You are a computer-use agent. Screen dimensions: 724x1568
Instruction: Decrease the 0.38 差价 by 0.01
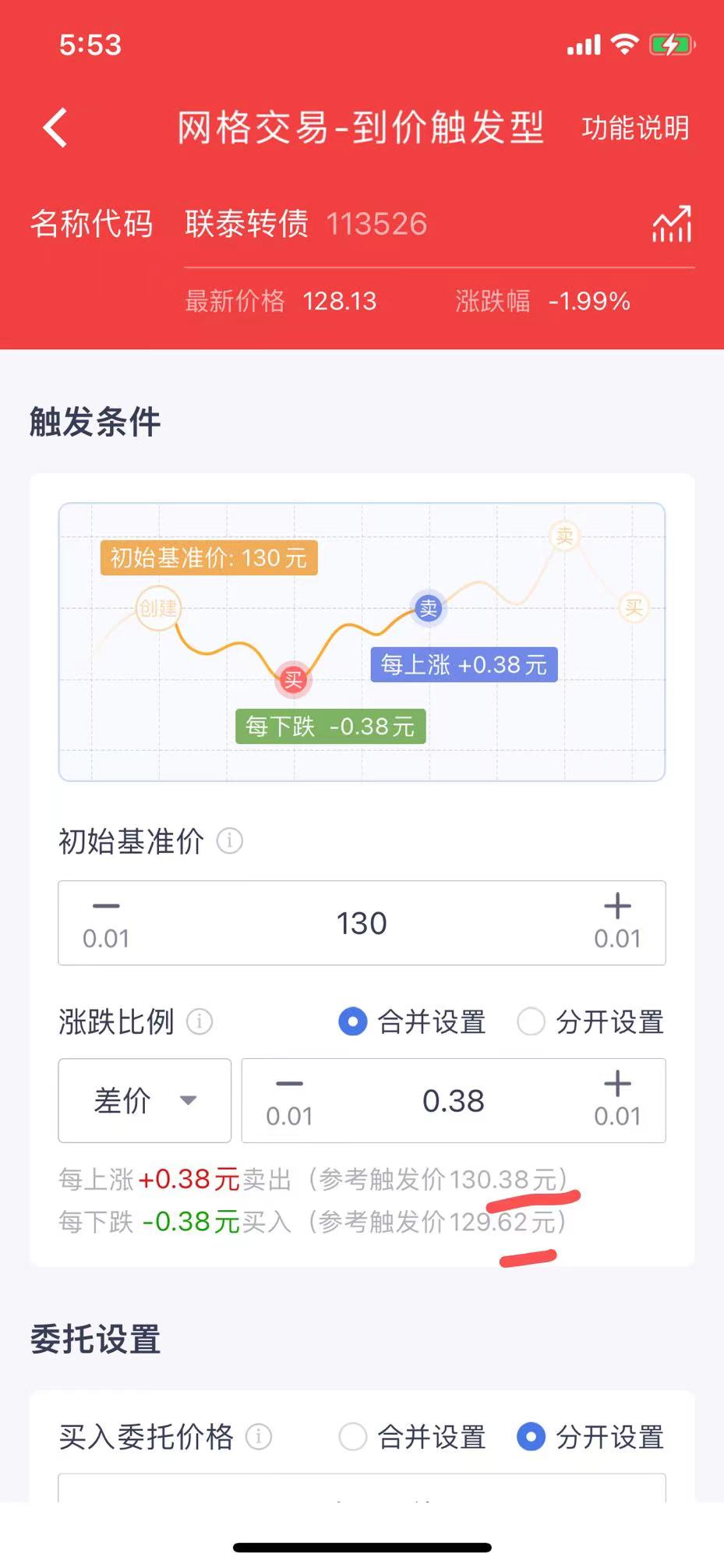point(289,1100)
